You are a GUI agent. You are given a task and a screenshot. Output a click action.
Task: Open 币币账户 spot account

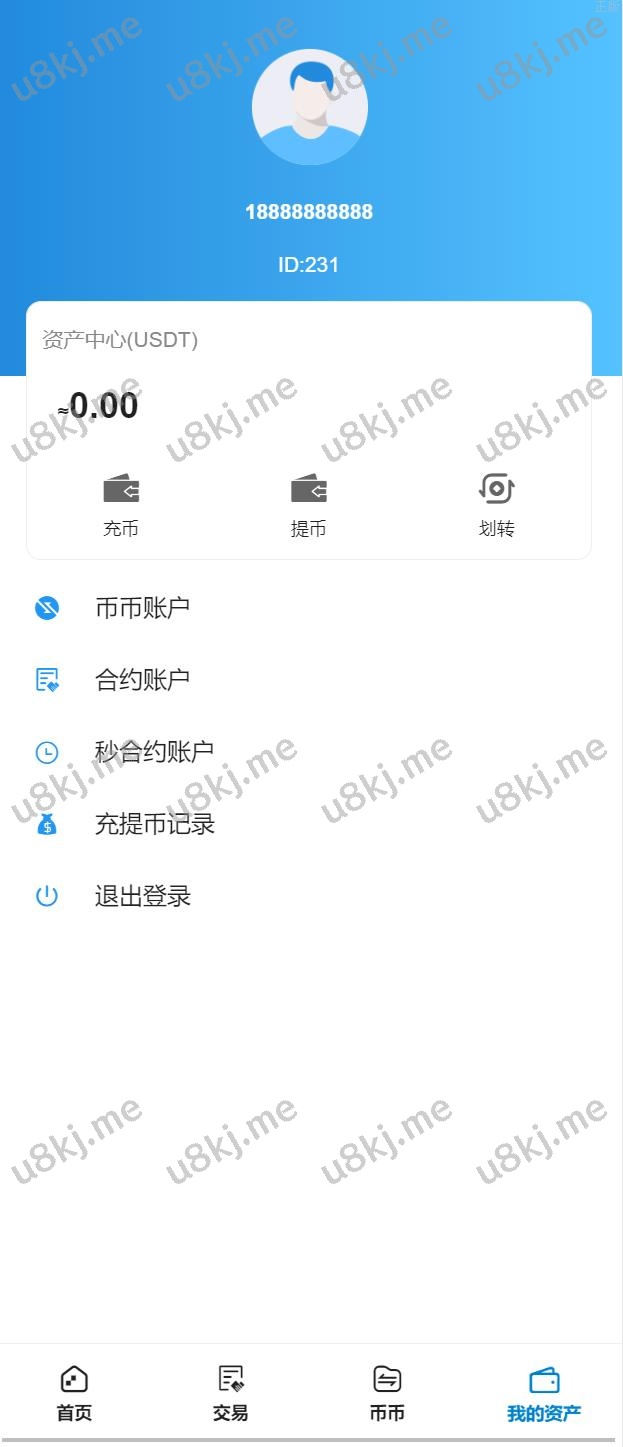[x=142, y=608]
